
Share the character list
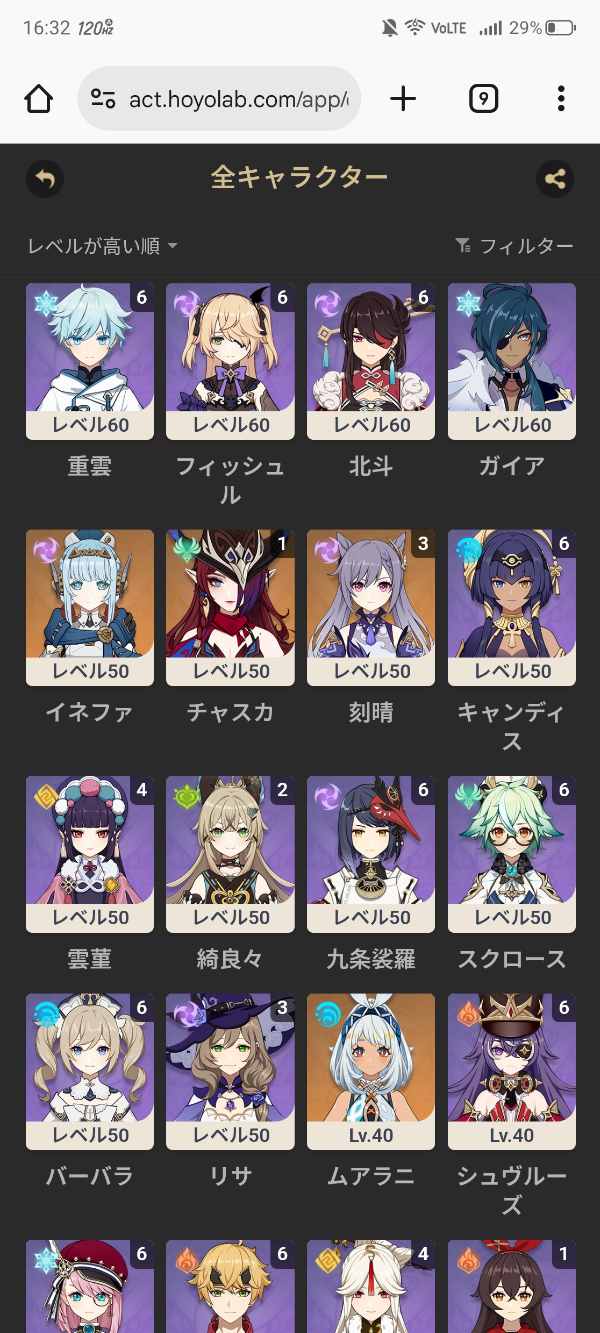(x=555, y=179)
